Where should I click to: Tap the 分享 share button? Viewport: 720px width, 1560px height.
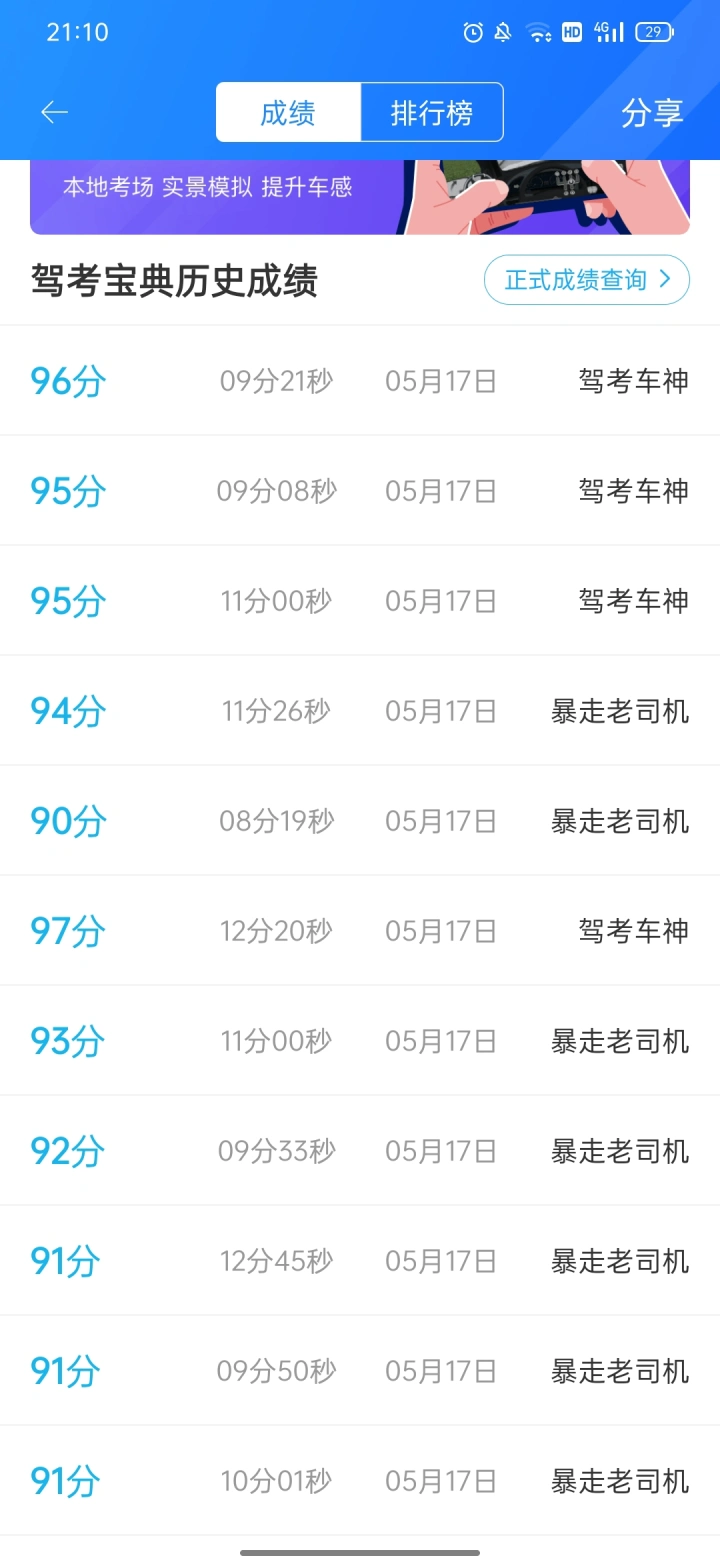click(x=652, y=113)
